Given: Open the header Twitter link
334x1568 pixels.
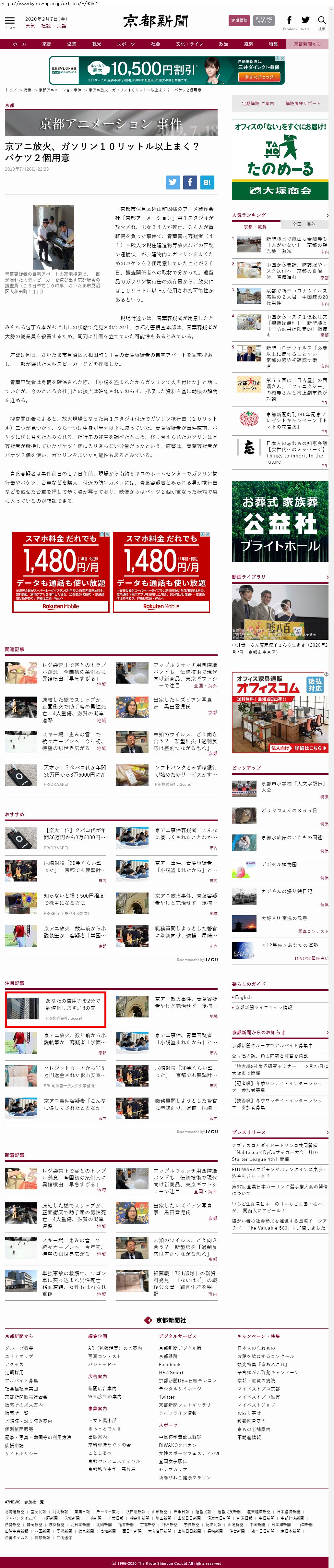Looking at the screenshot, I should [x=305, y=21].
